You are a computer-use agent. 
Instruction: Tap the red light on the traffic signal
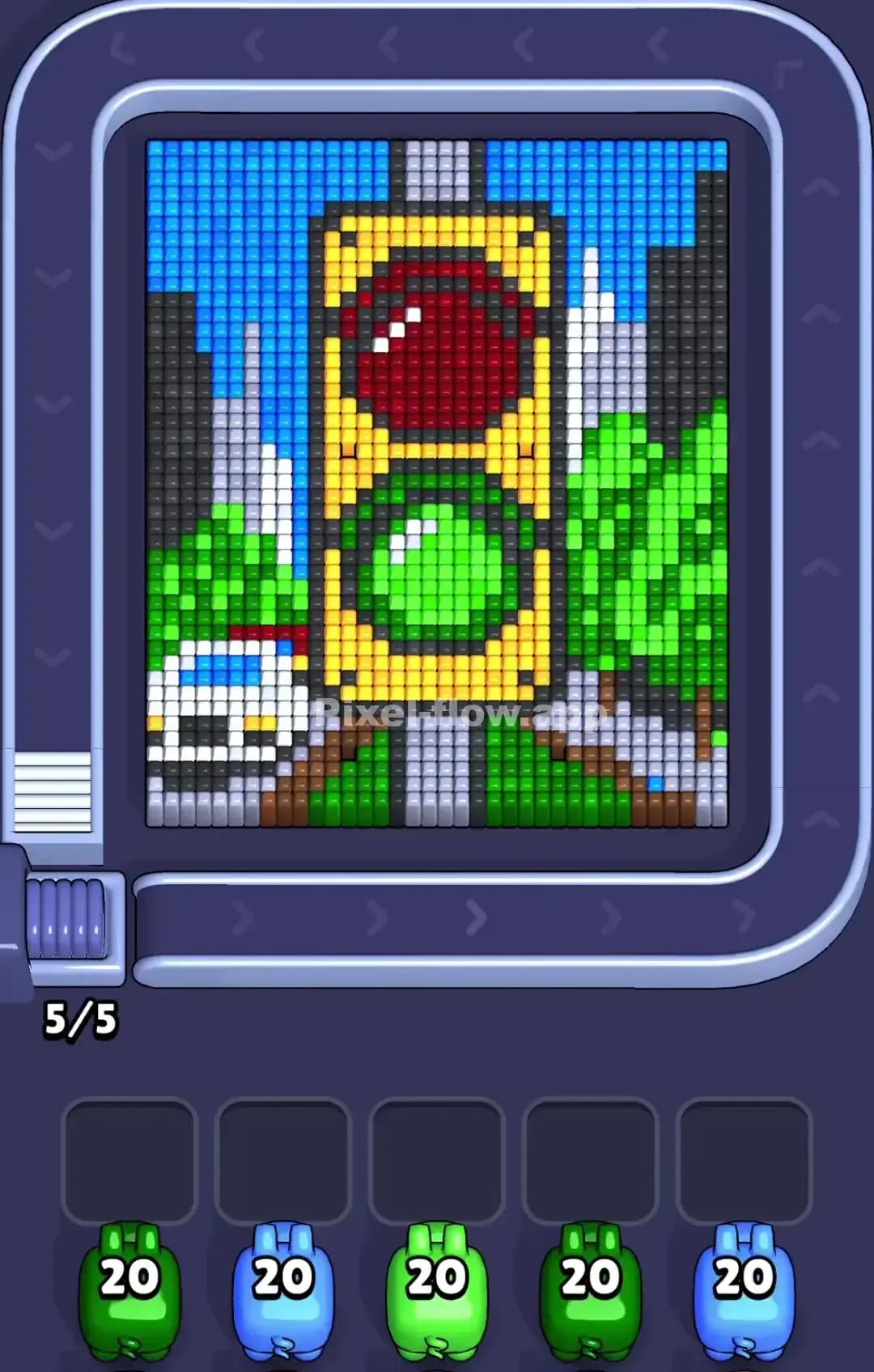click(437, 340)
